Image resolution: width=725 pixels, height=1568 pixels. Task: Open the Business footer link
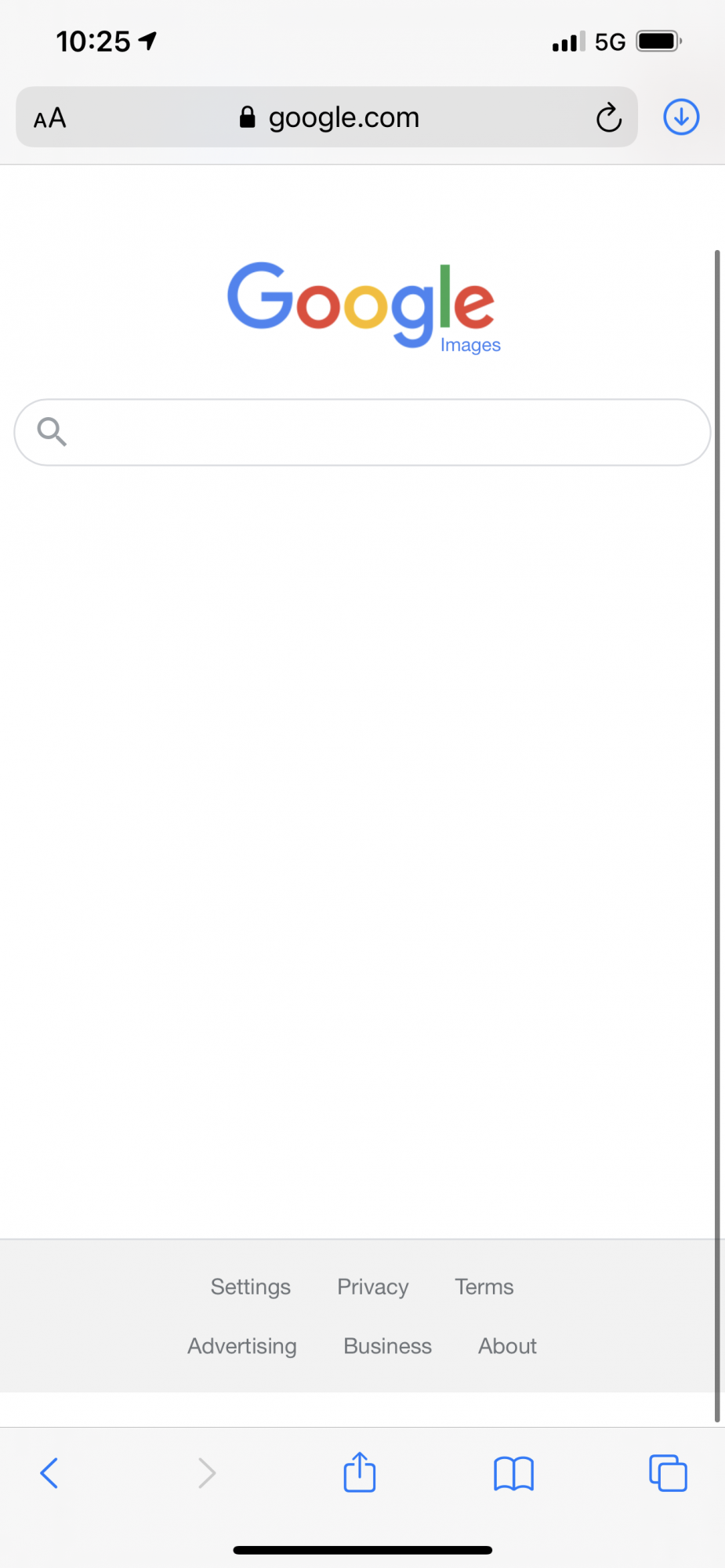[x=388, y=1346]
